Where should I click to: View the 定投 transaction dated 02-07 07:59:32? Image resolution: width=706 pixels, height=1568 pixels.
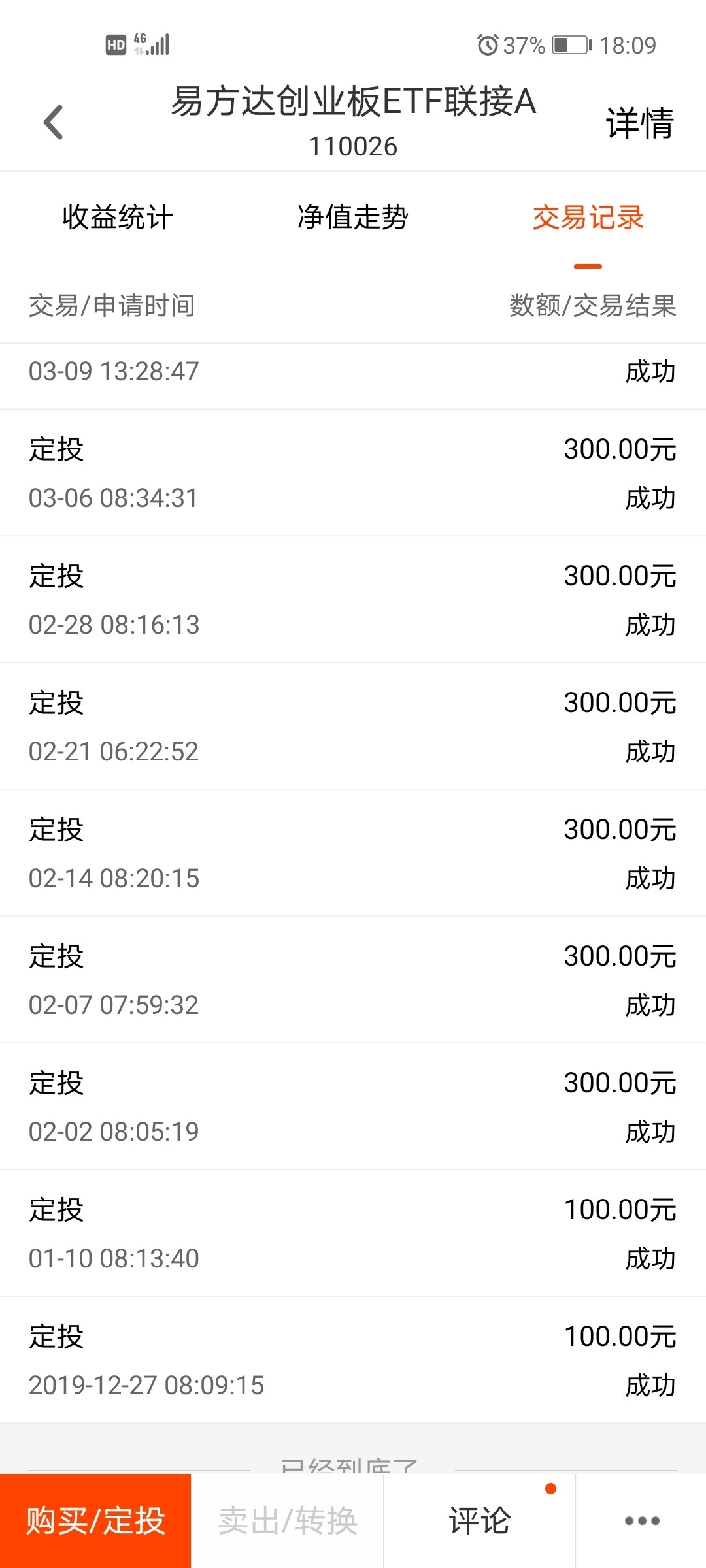[353, 980]
